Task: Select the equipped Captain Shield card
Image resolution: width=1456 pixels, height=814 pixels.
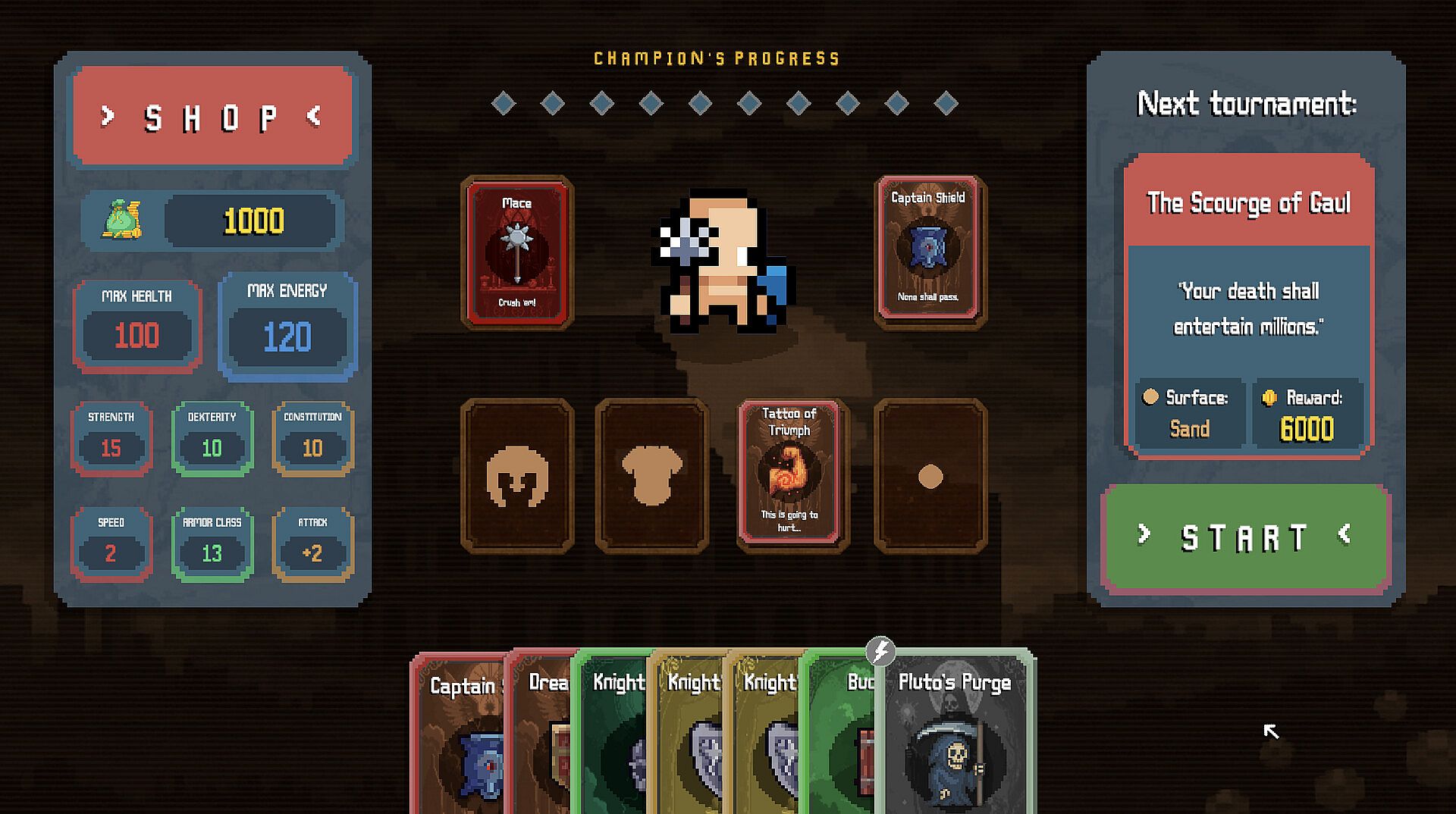Action: tap(930, 251)
